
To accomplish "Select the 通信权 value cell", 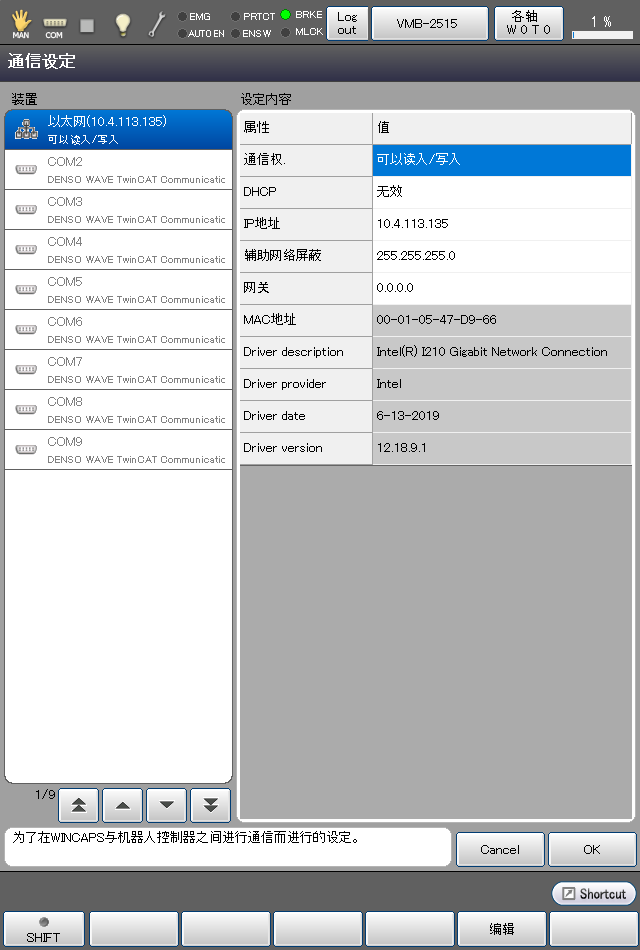I will point(501,160).
